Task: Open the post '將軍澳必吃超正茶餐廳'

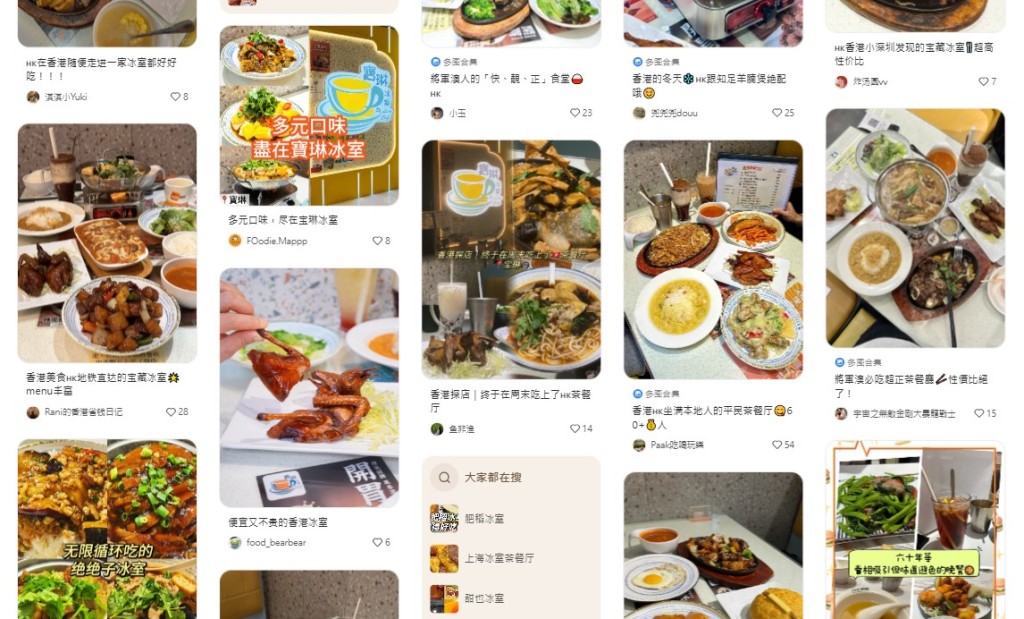Action: 914,227
